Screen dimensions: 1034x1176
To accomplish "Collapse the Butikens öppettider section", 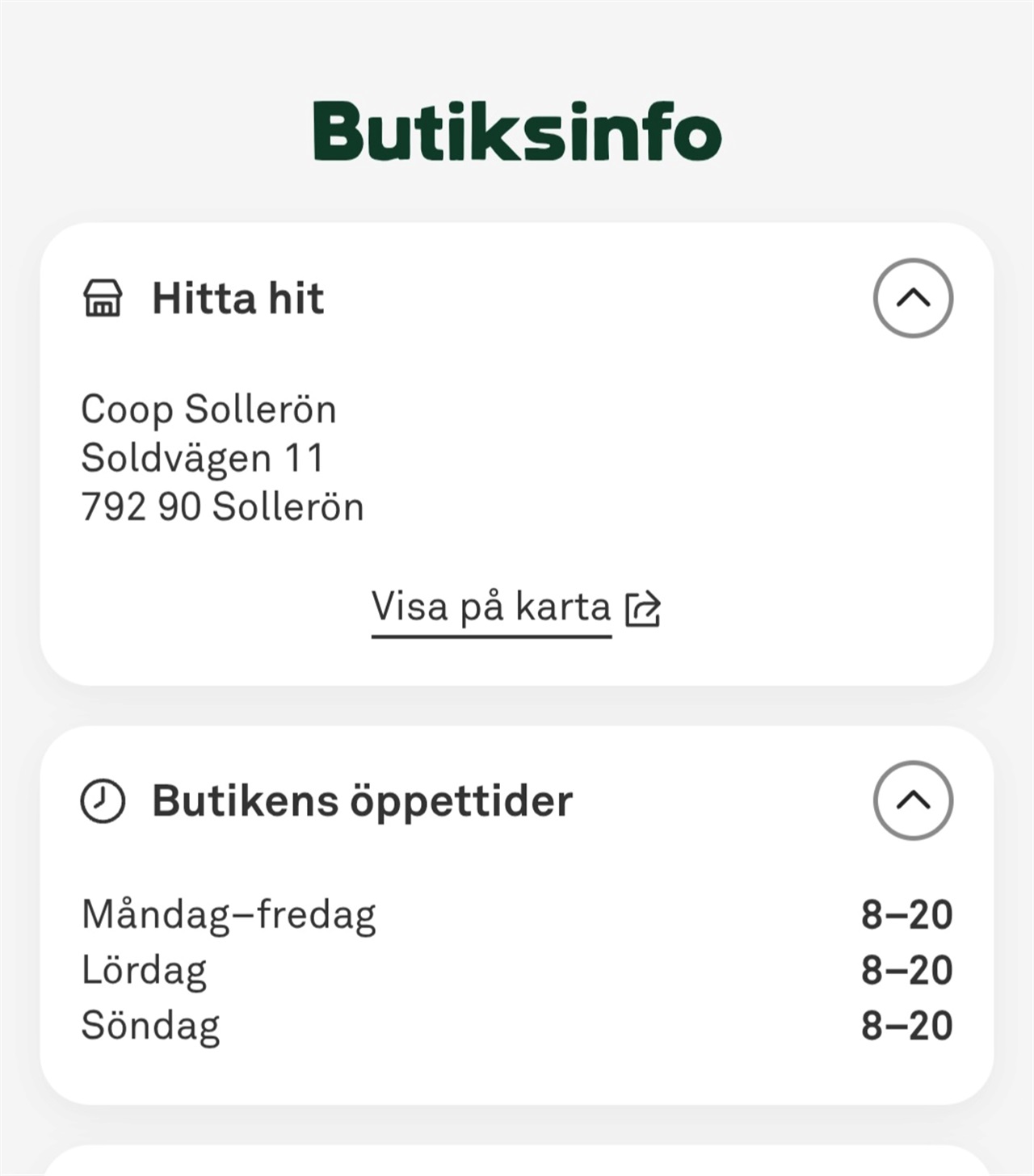I will click(x=913, y=800).
